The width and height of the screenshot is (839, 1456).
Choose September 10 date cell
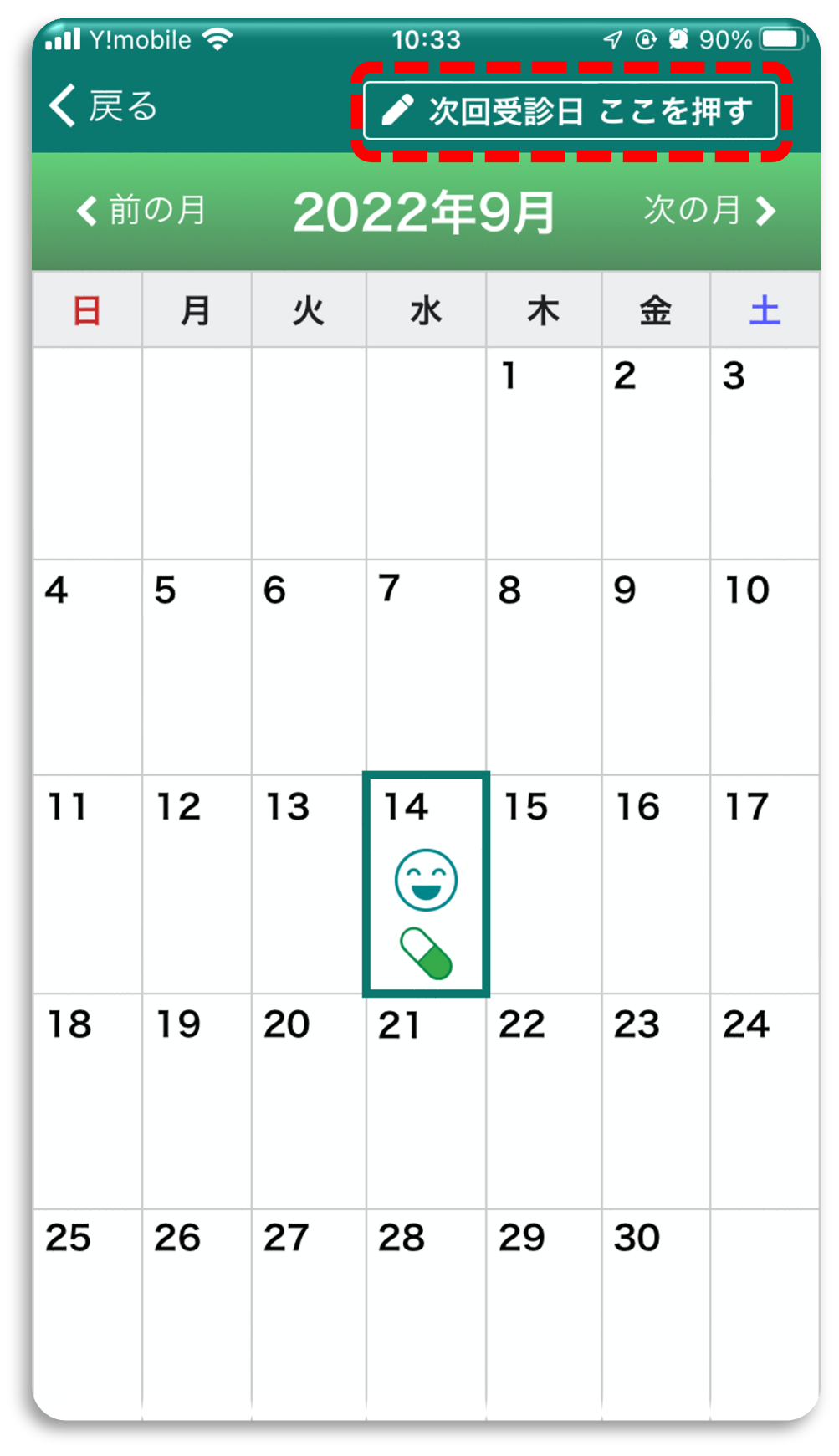coord(764,667)
